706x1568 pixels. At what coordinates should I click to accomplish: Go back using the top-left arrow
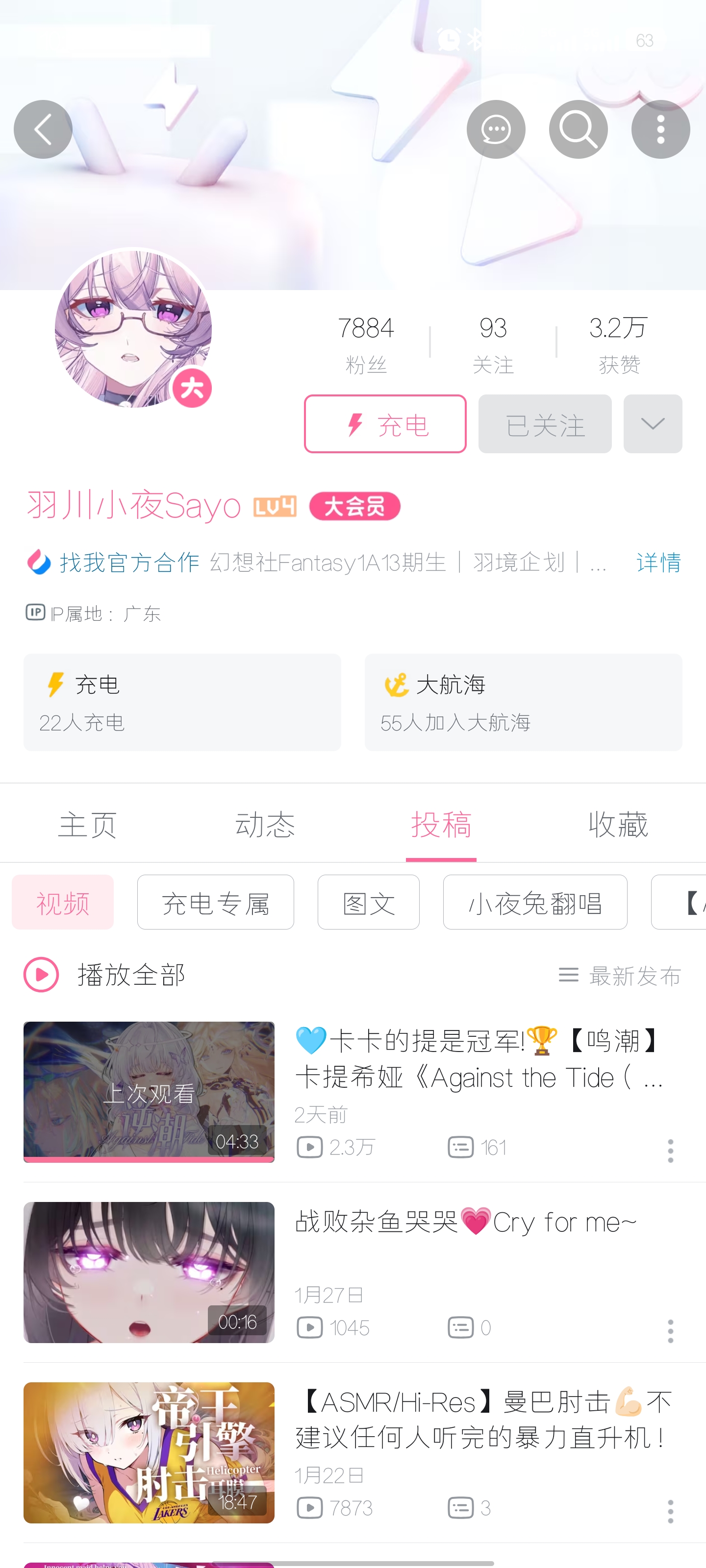tap(43, 130)
